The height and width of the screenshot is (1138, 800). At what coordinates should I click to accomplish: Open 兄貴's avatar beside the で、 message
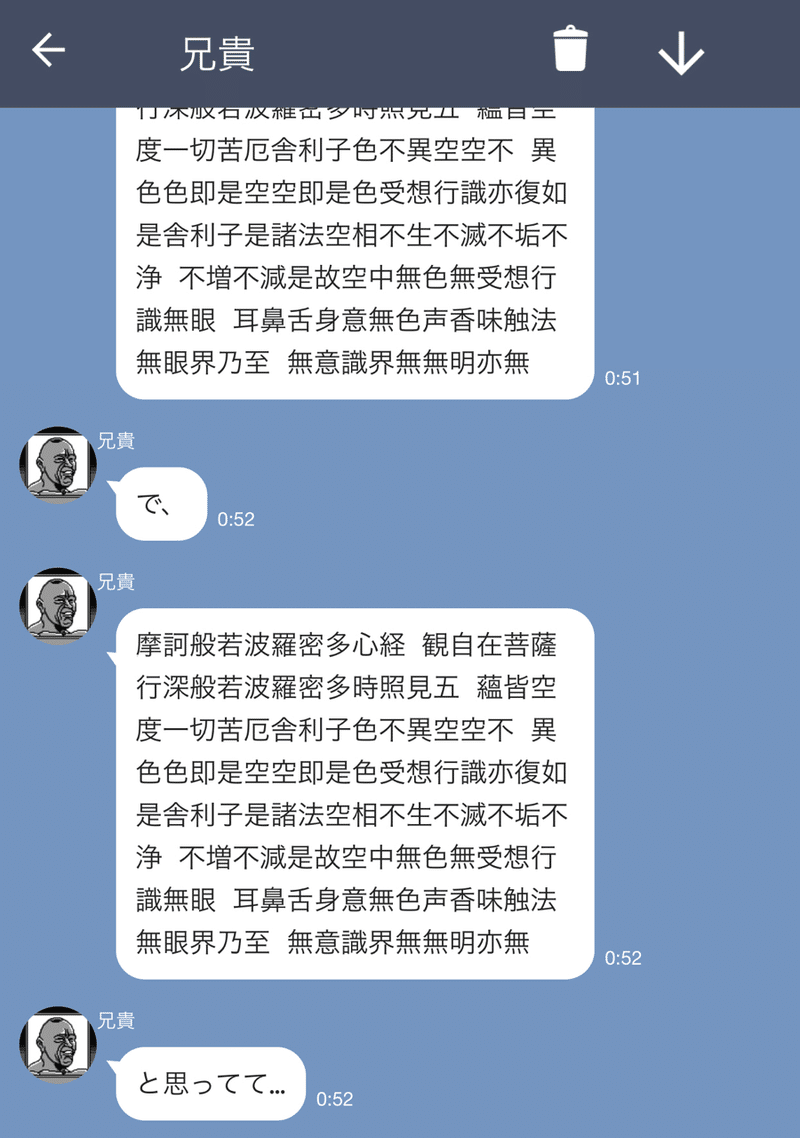pyautogui.click(x=58, y=466)
